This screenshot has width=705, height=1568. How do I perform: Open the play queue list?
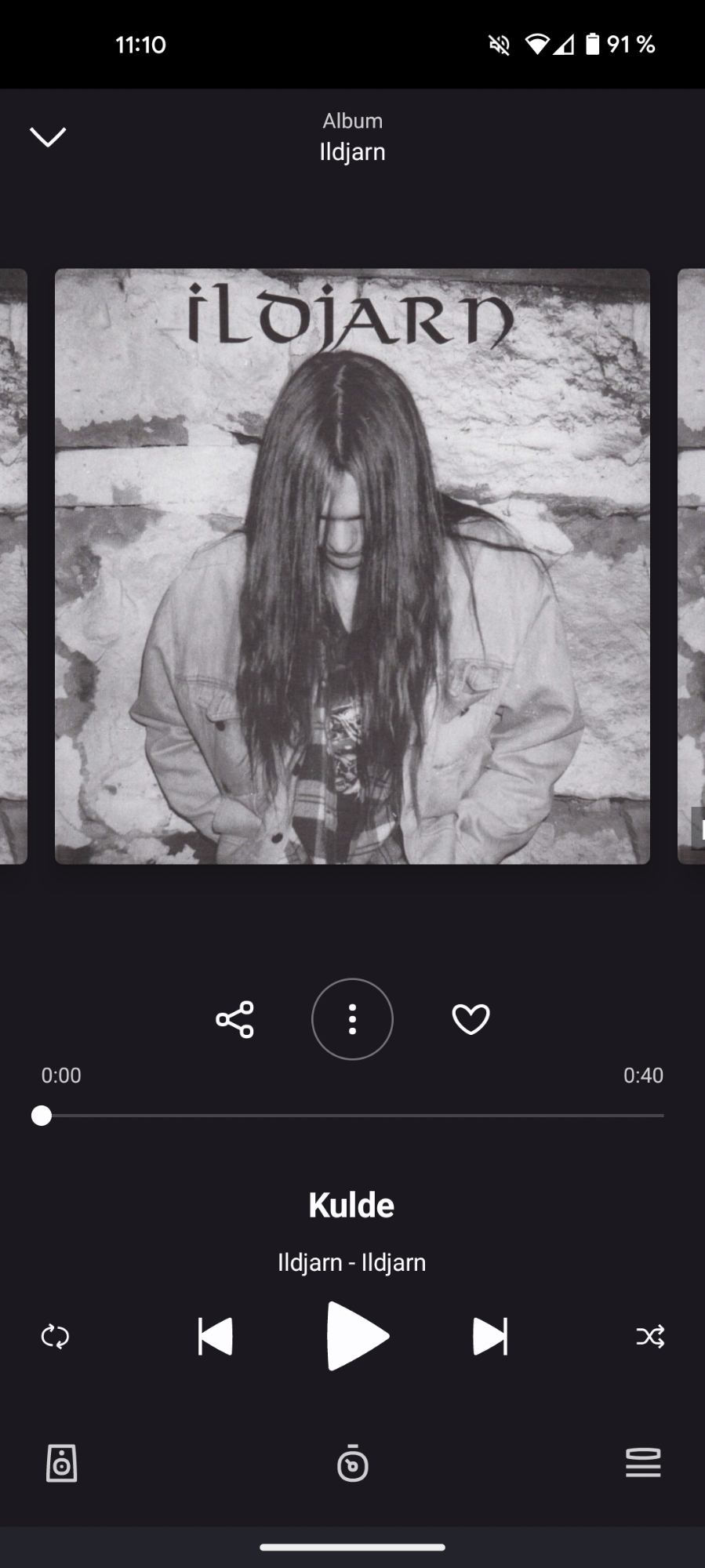point(643,1463)
